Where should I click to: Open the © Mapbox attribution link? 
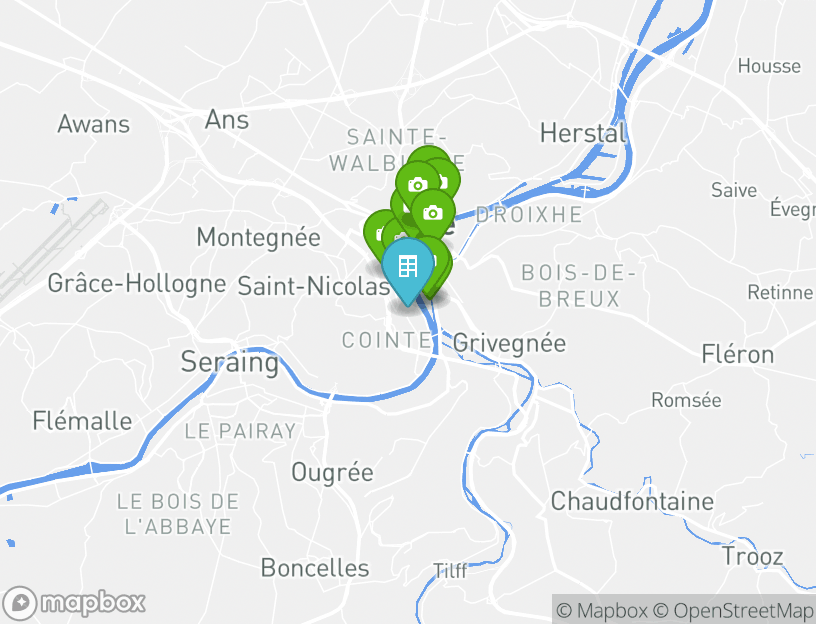[x=602, y=610]
